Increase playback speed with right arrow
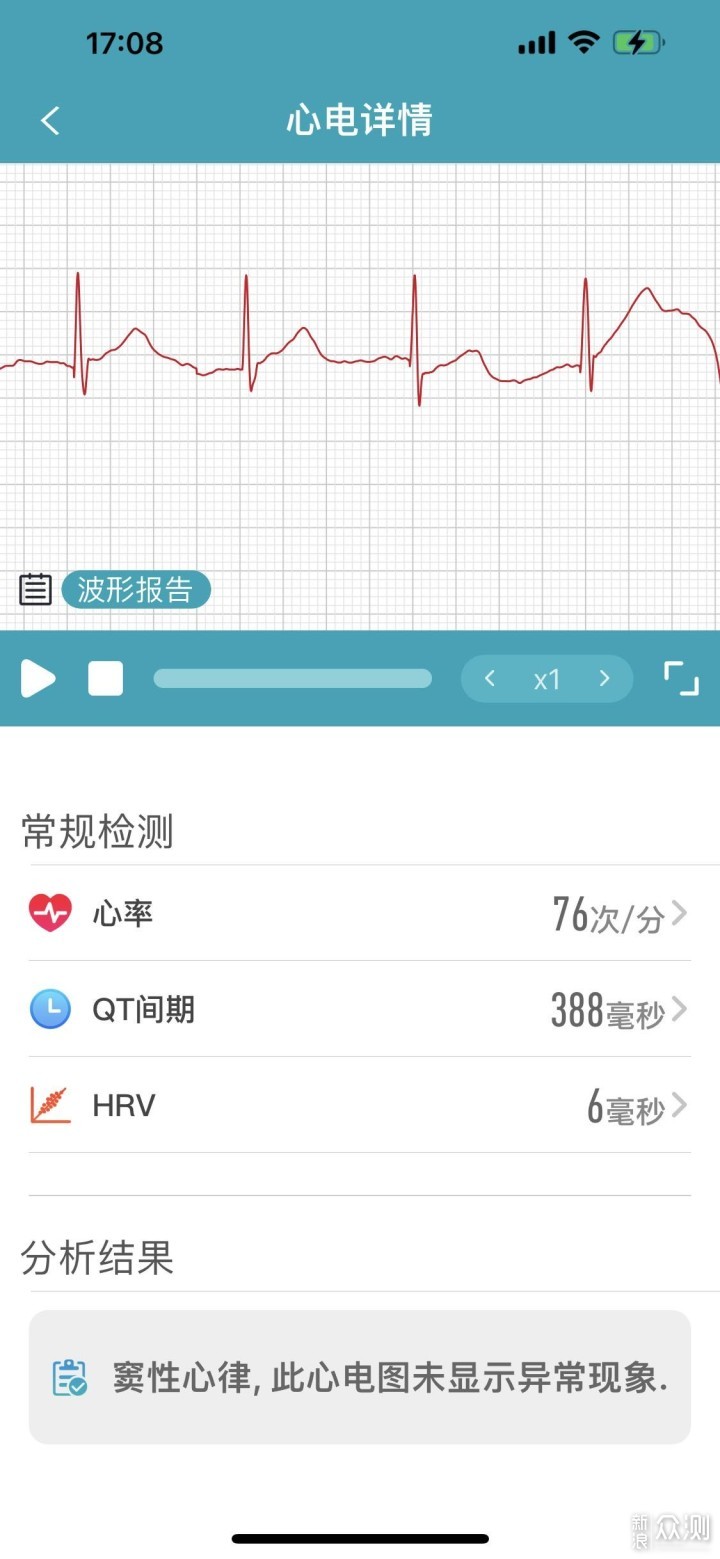This screenshot has height=1559, width=720. pyautogui.click(x=604, y=679)
